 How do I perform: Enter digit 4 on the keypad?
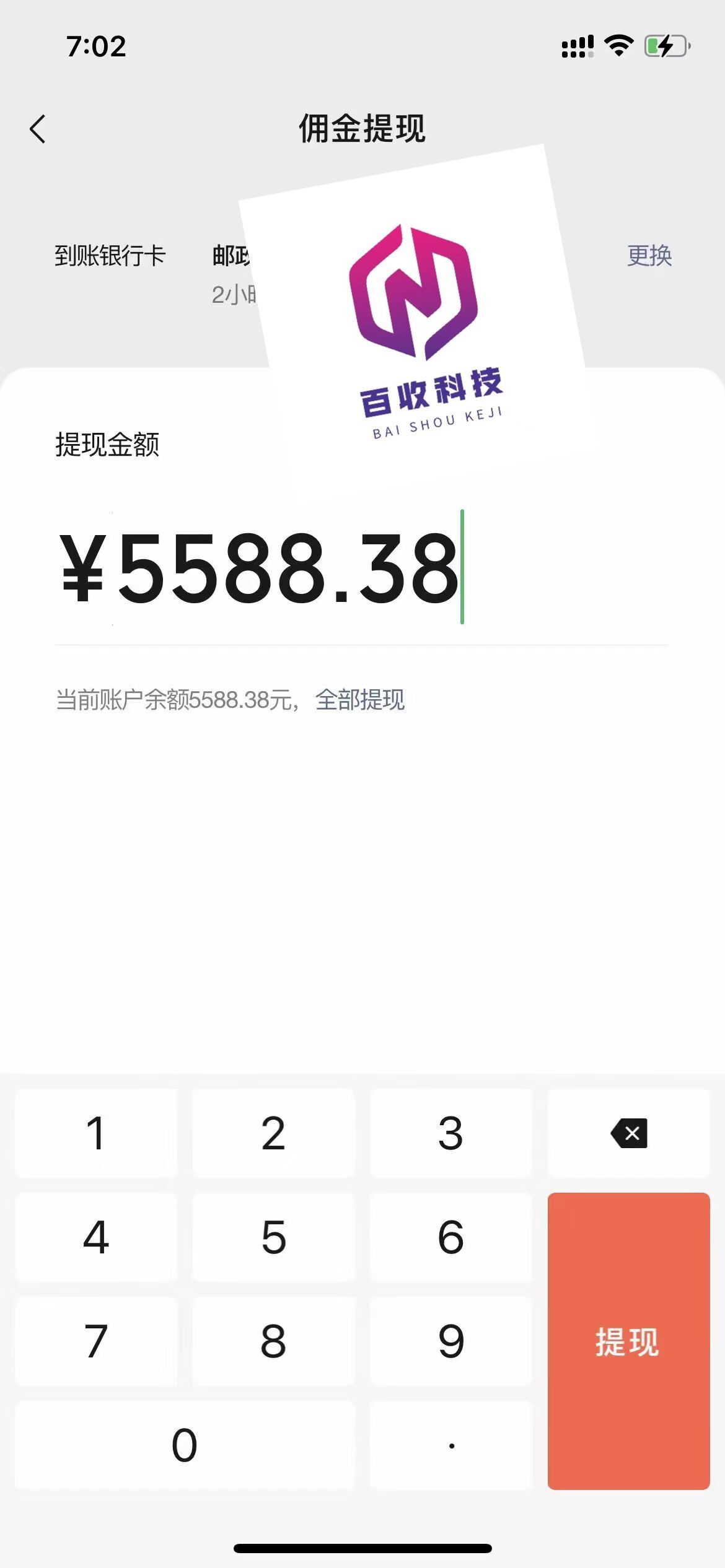click(x=96, y=1237)
